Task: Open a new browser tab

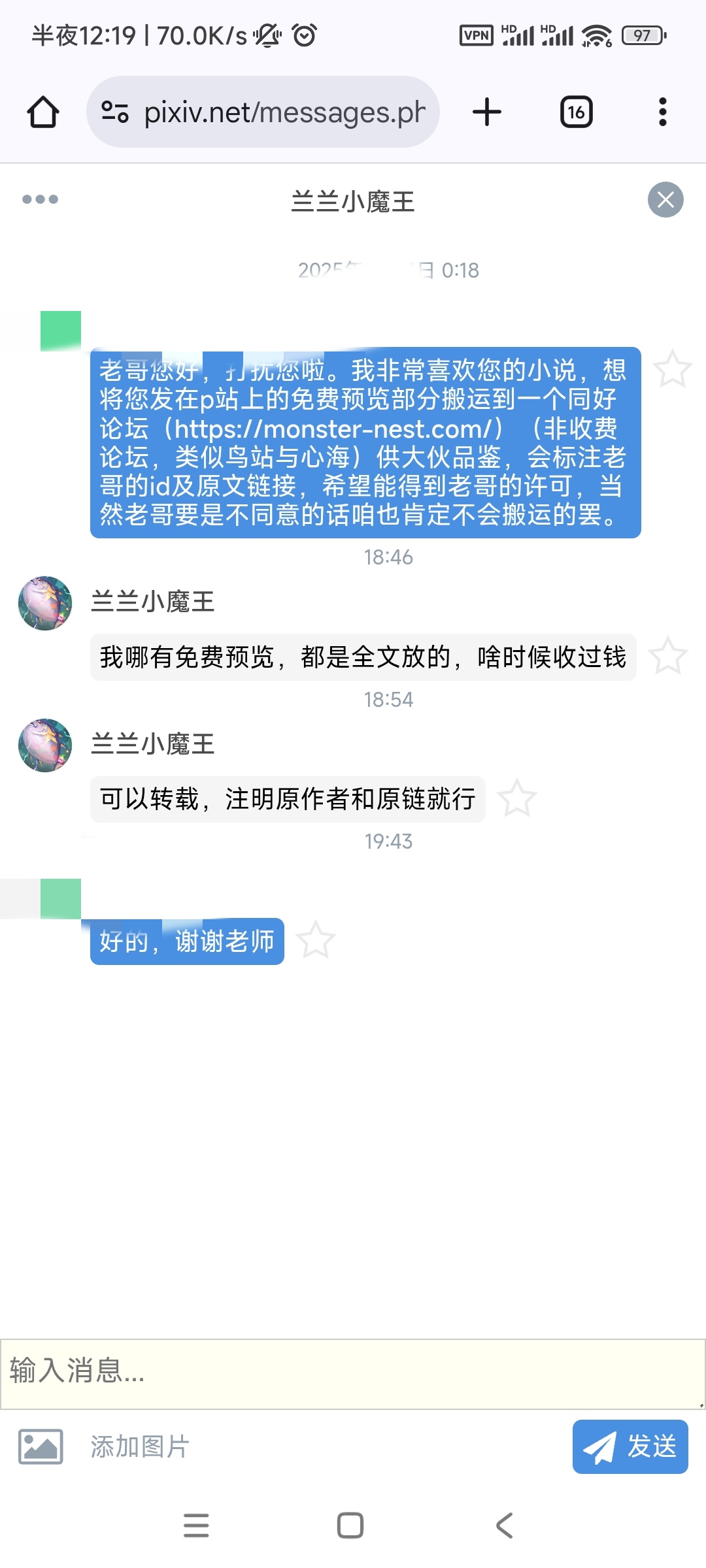Action: [x=487, y=112]
